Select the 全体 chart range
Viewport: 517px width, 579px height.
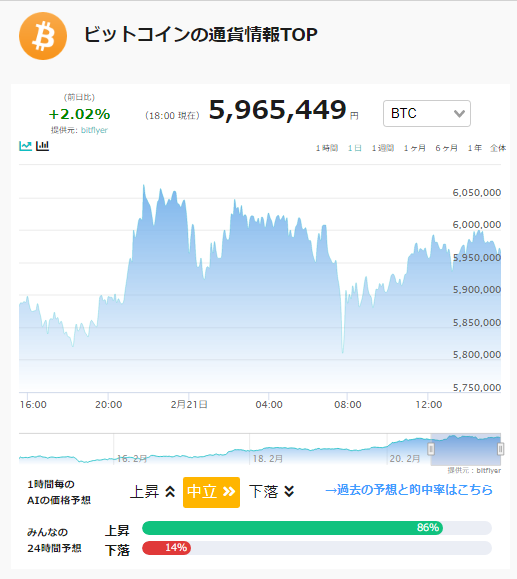pyautogui.click(x=498, y=148)
